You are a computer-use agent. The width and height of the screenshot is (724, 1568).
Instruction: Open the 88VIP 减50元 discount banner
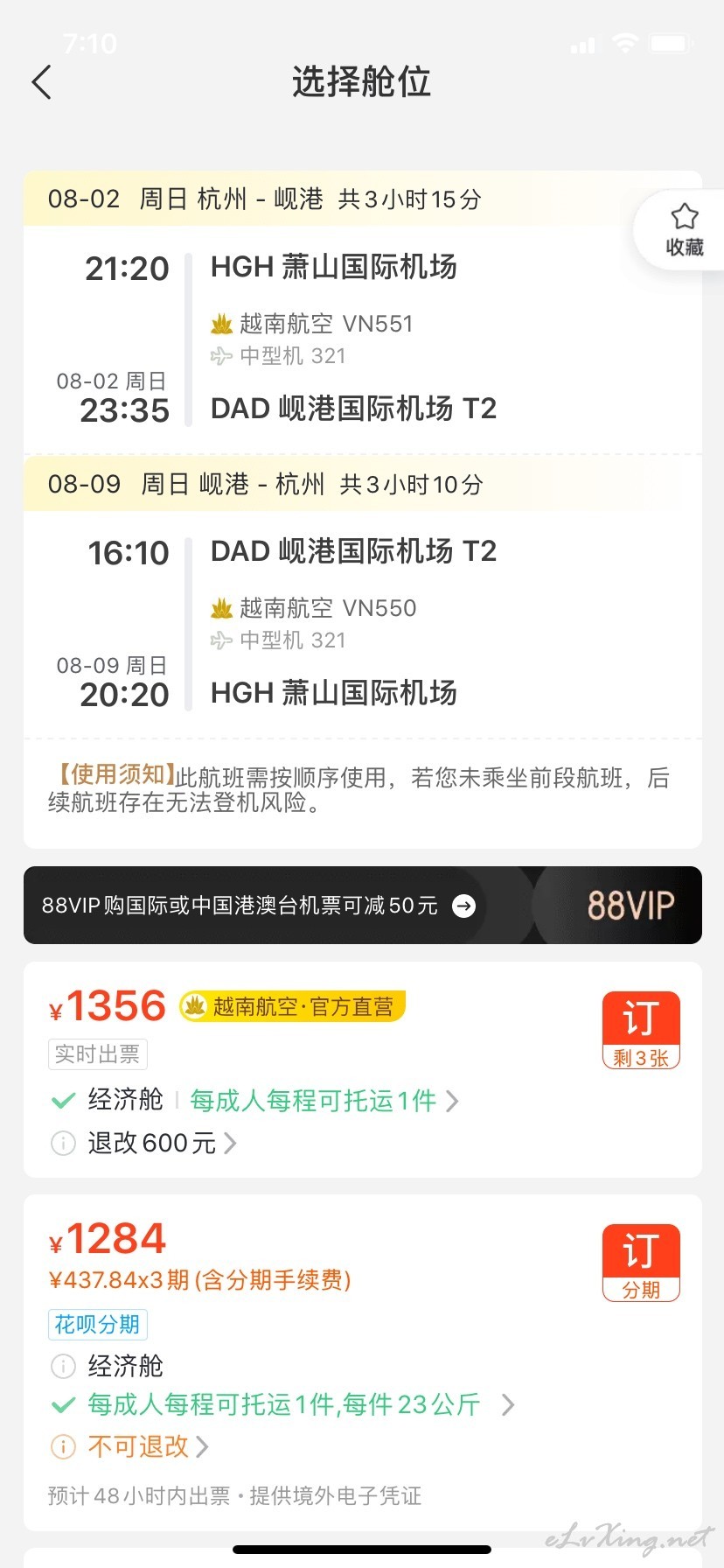pos(362,905)
